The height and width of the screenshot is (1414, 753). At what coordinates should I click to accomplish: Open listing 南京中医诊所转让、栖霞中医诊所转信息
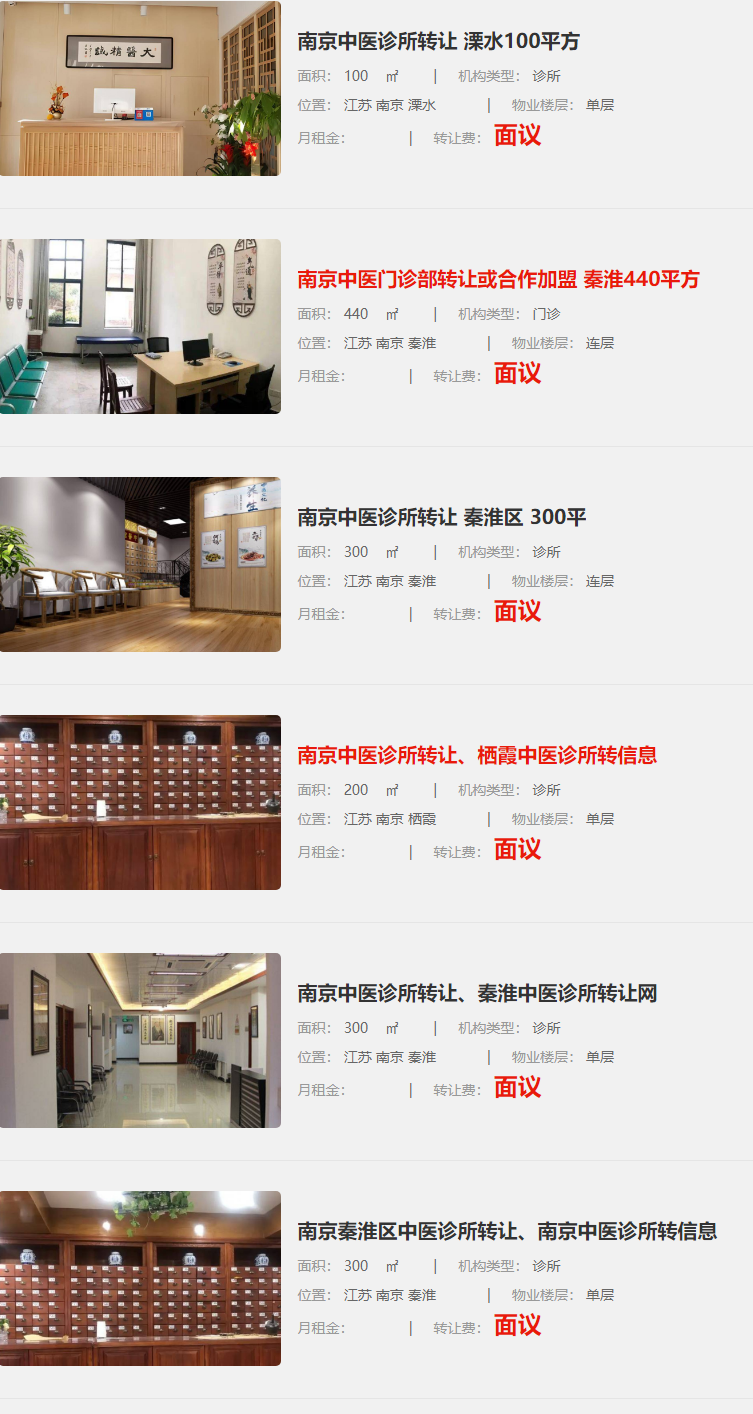[x=477, y=756]
